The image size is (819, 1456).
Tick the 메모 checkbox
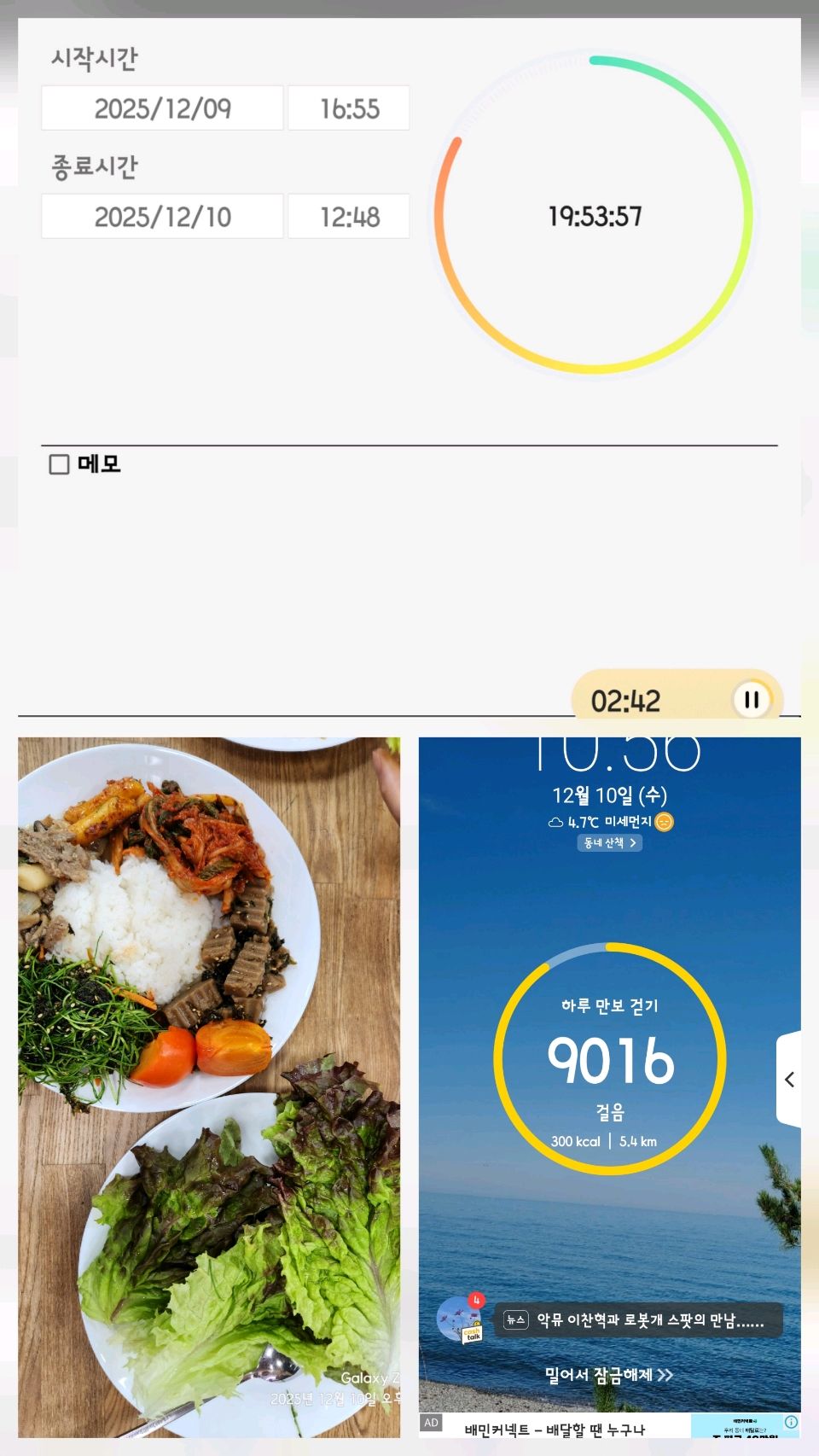(60, 464)
